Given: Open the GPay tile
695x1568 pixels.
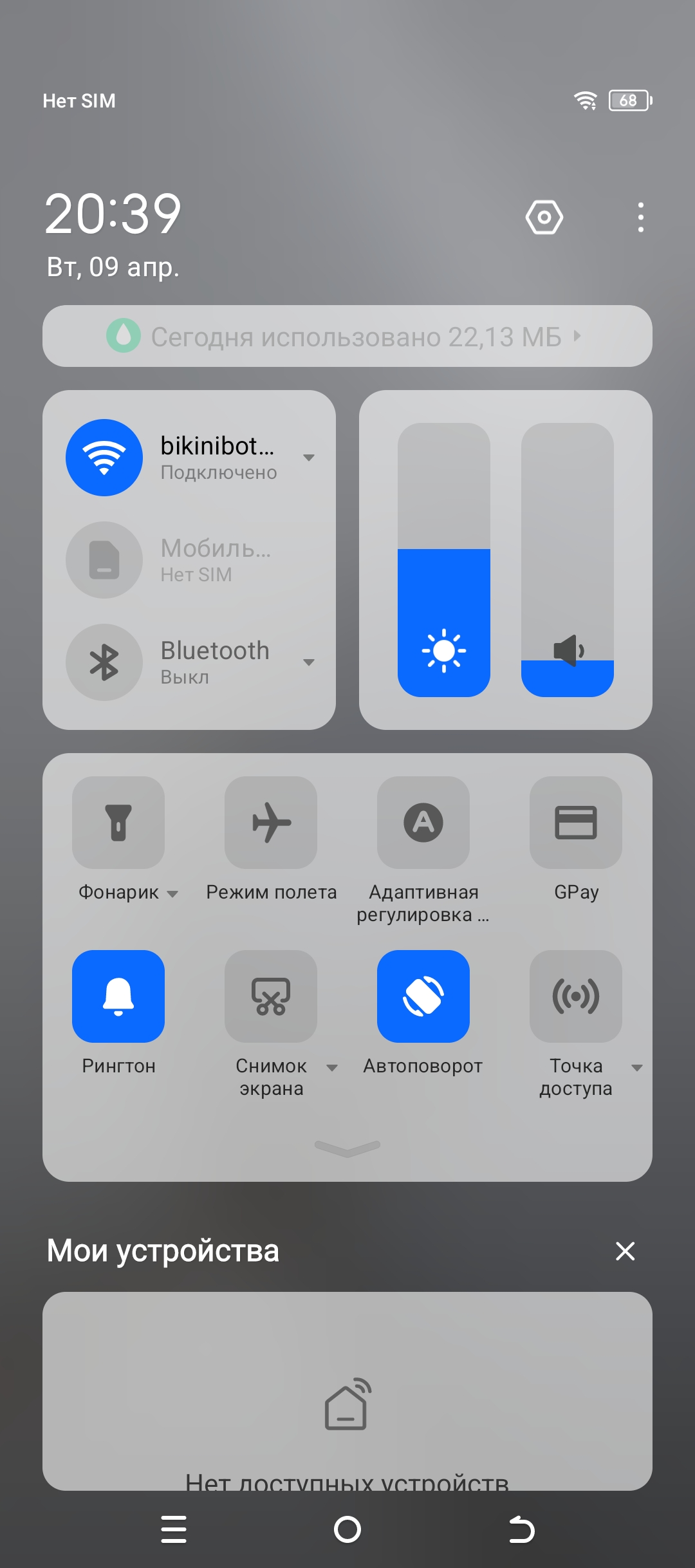Looking at the screenshot, I should coord(576,823).
